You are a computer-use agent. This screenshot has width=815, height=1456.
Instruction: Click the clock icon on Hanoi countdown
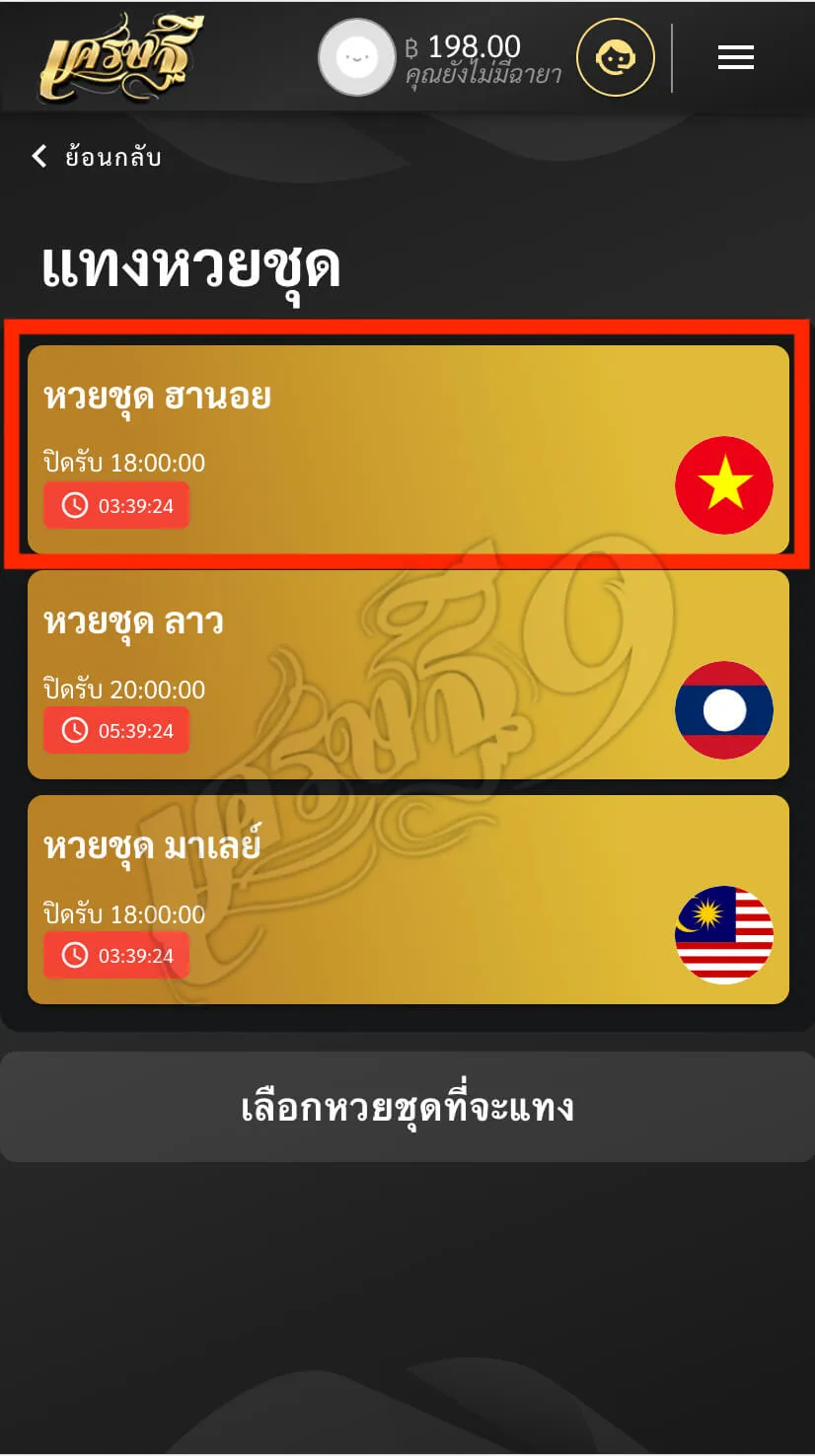(75, 505)
